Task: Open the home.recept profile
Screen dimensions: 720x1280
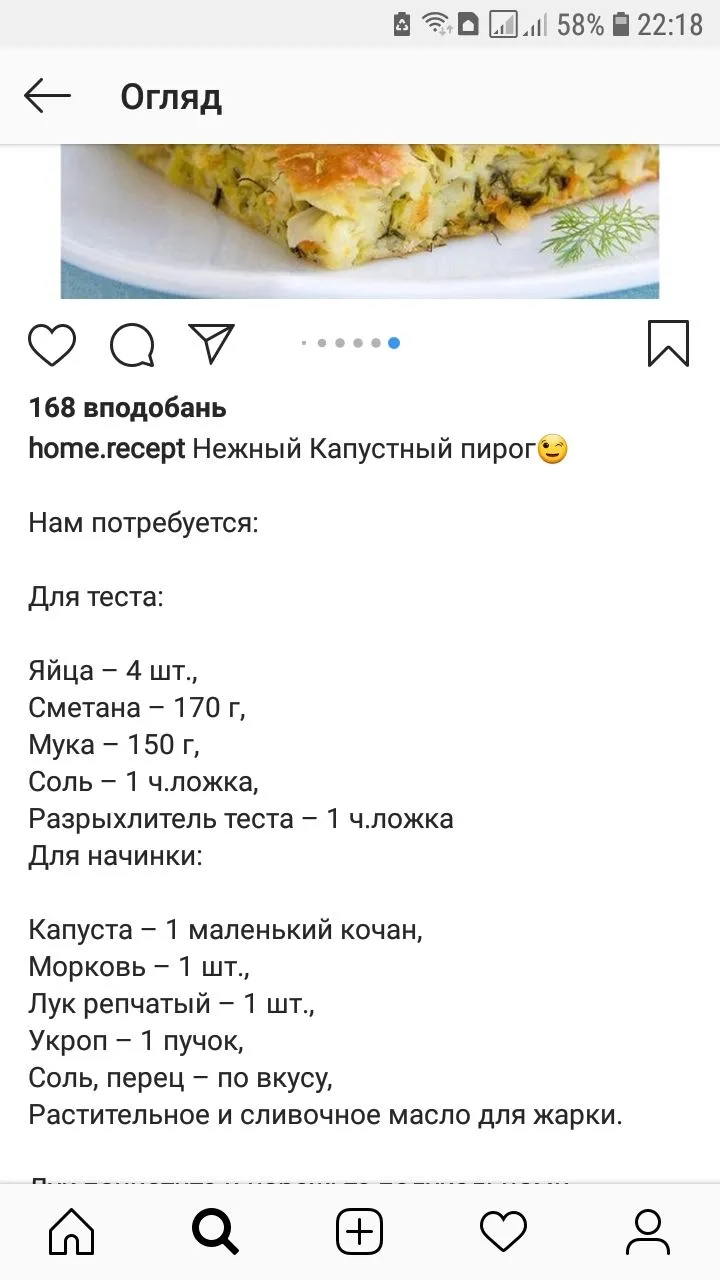Action: click(107, 449)
